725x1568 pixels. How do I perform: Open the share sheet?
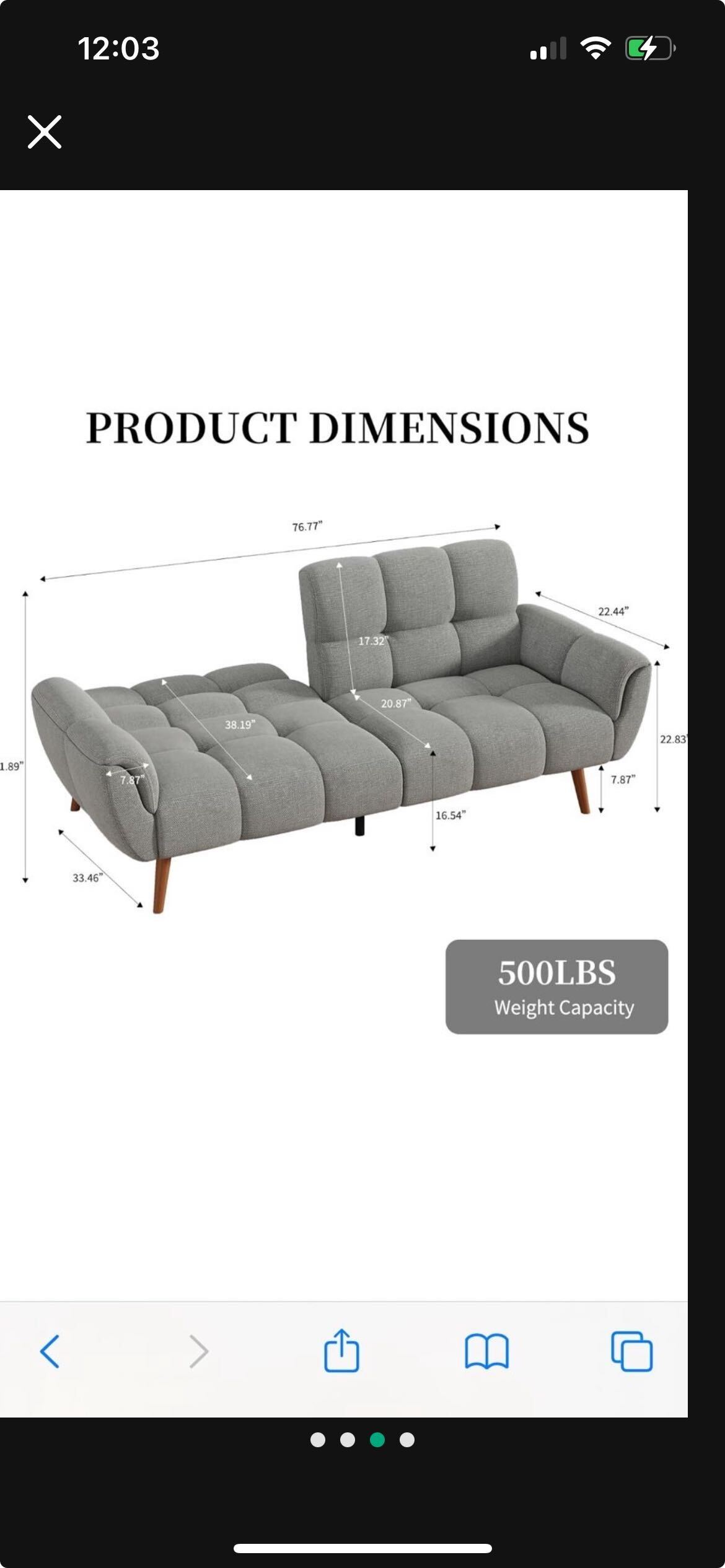(x=341, y=1350)
